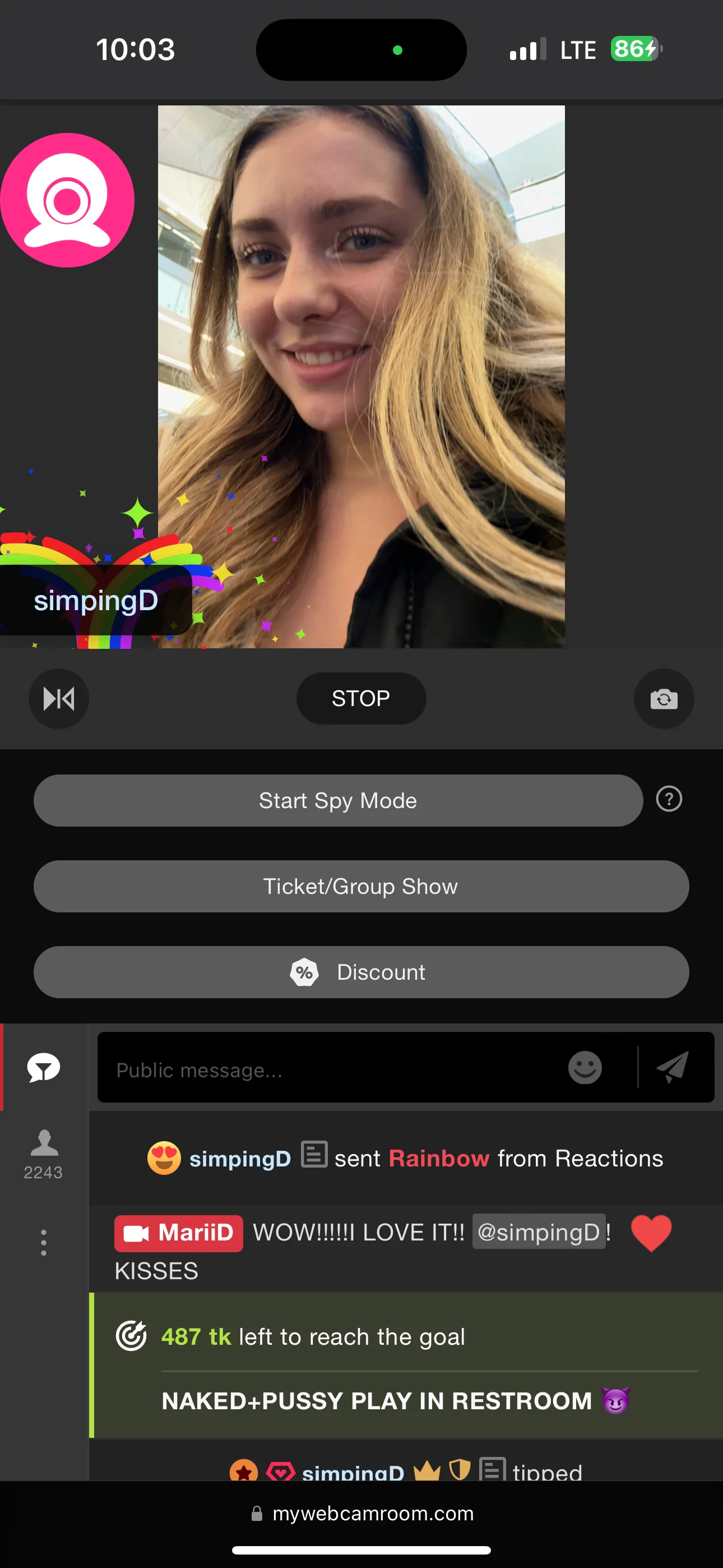Send the public message

click(x=673, y=1068)
